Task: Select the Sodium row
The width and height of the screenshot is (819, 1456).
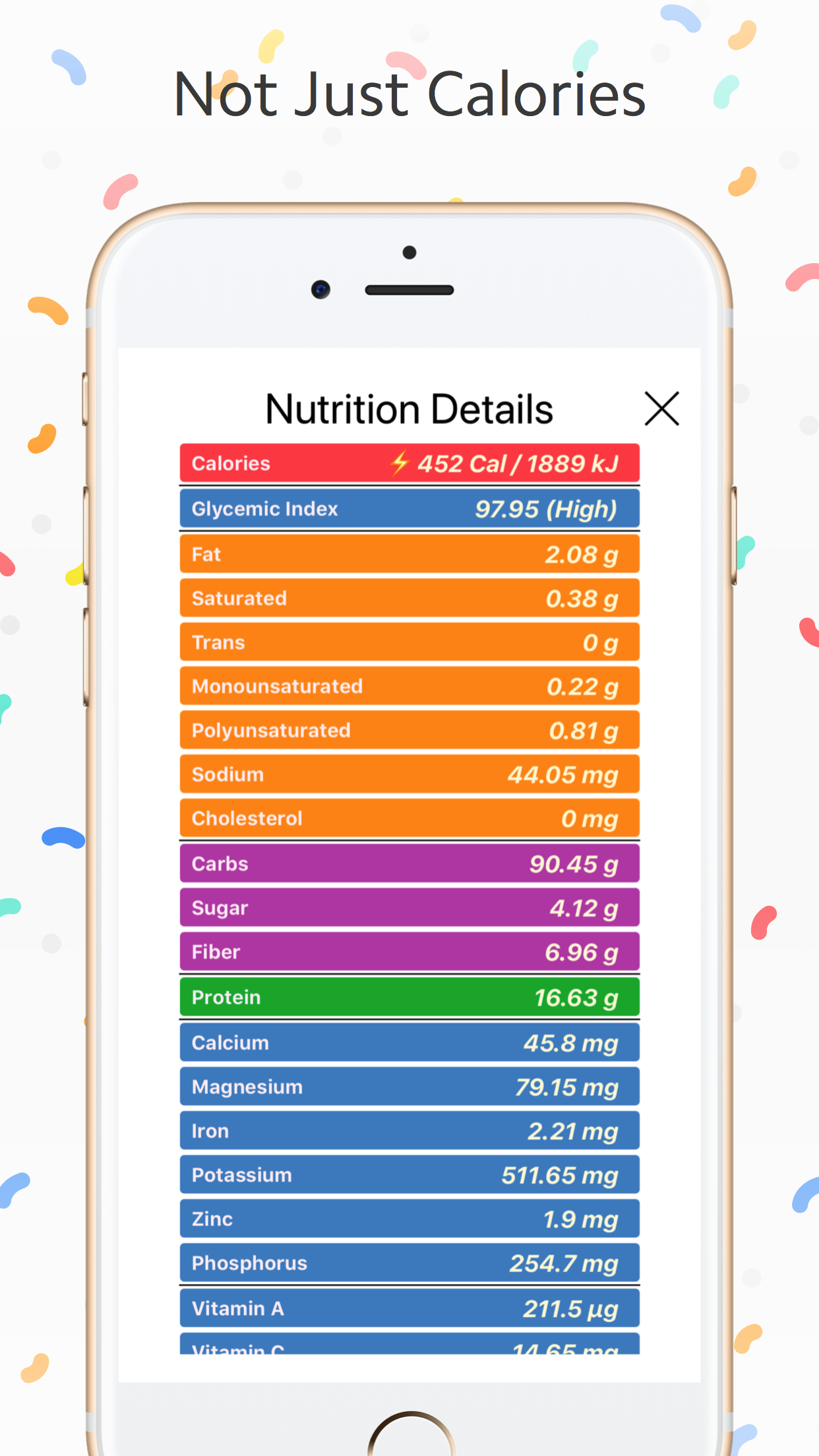Action: pyautogui.click(x=409, y=774)
